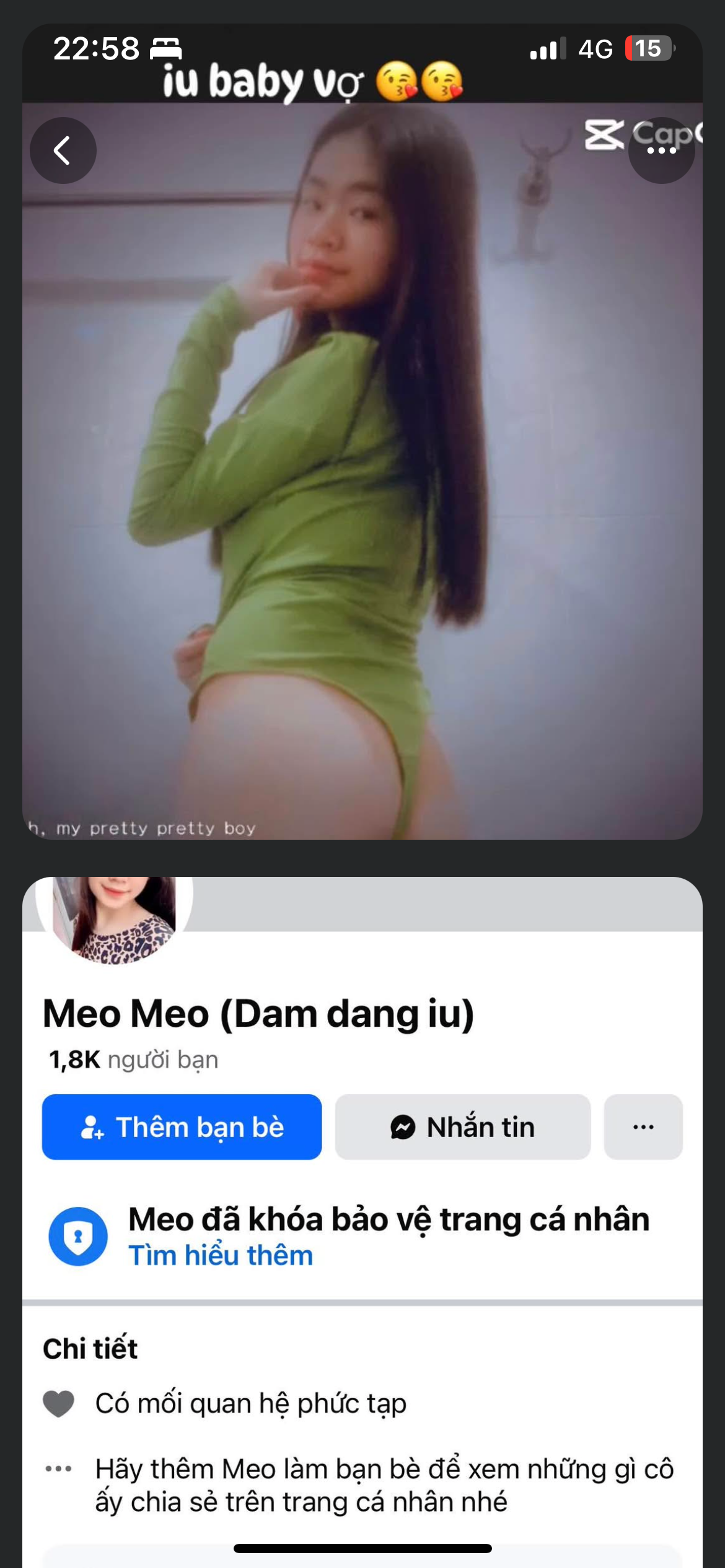Open Nhắn tin to send a message

[462, 1127]
